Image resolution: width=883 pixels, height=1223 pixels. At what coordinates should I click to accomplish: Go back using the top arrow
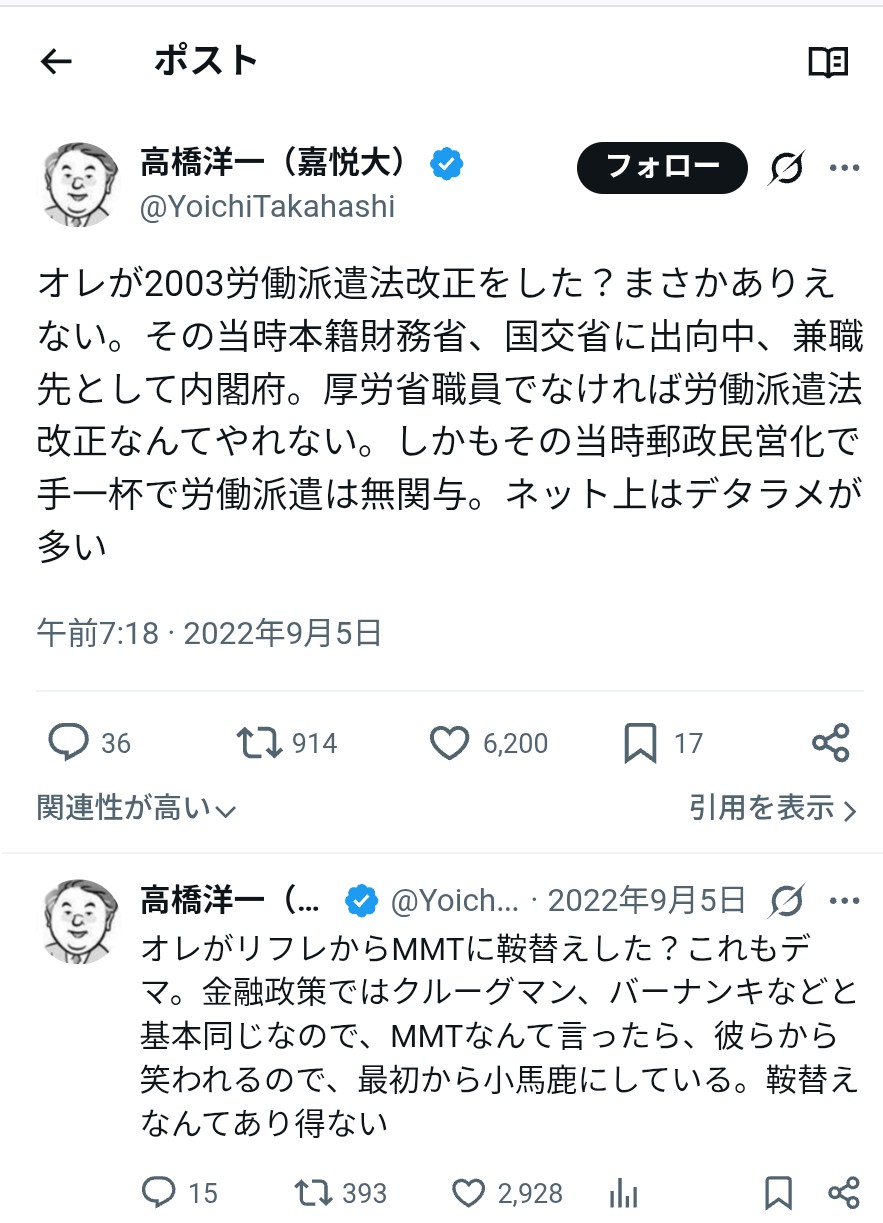pos(56,62)
